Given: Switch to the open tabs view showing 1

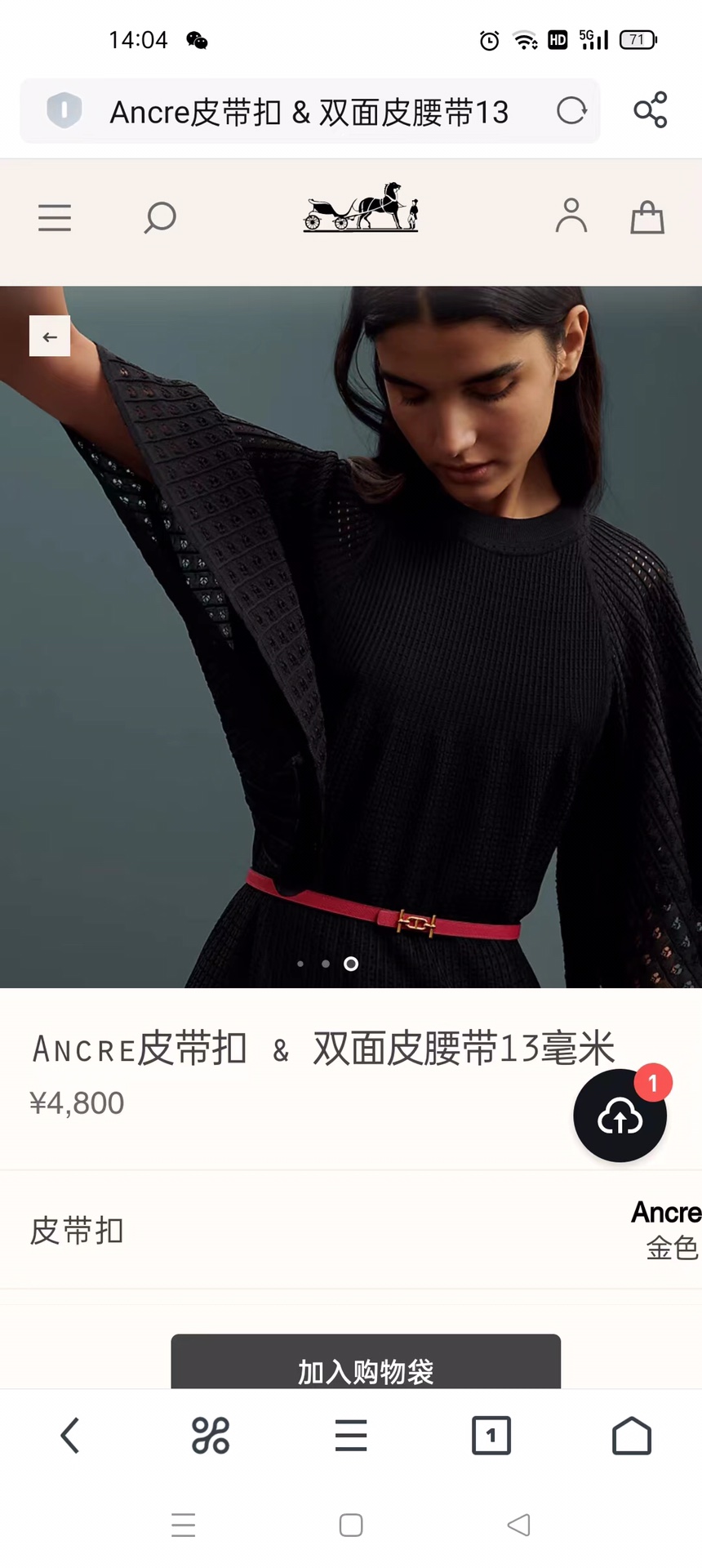Looking at the screenshot, I should (x=491, y=1435).
